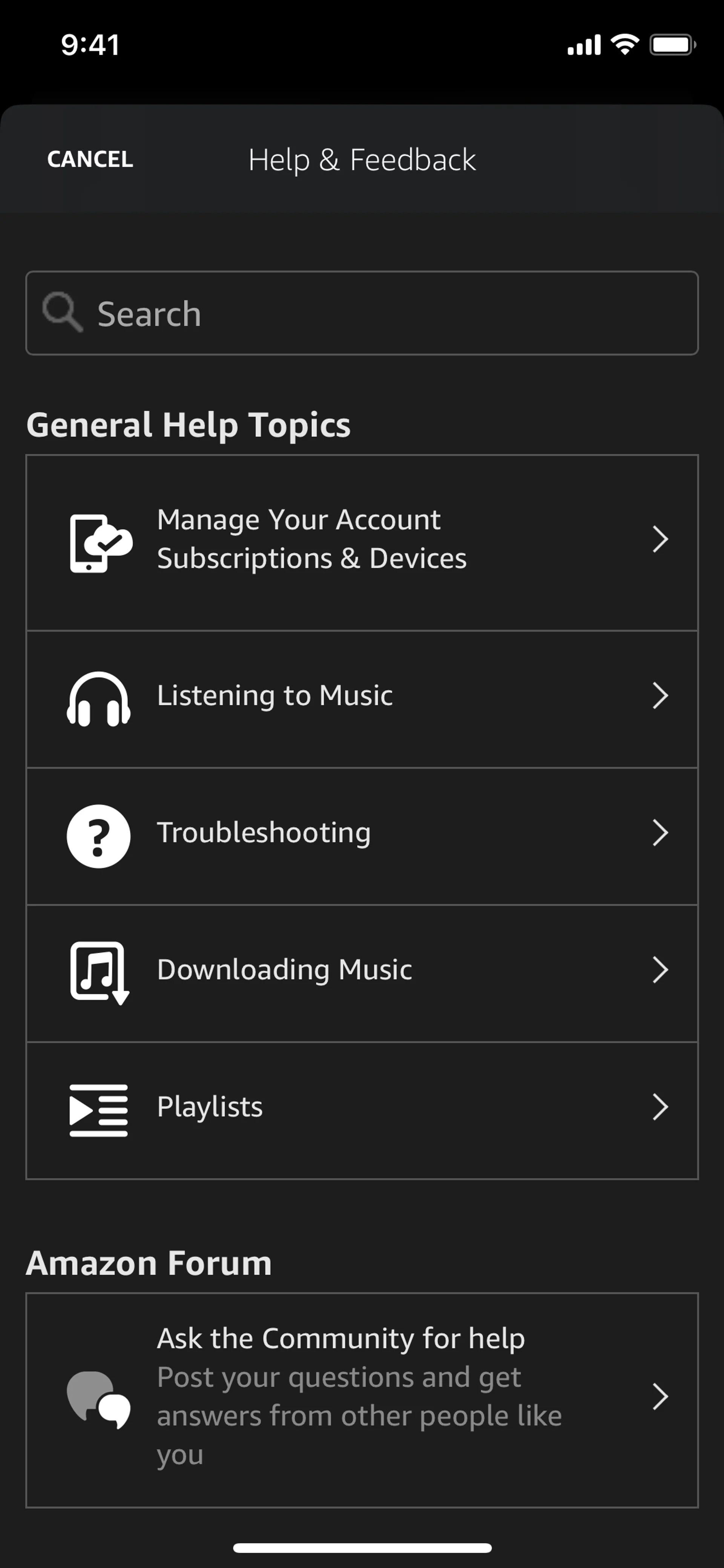This screenshot has height=1568, width=724.
Task: Tap the Search help field
Action: (361, 313)
